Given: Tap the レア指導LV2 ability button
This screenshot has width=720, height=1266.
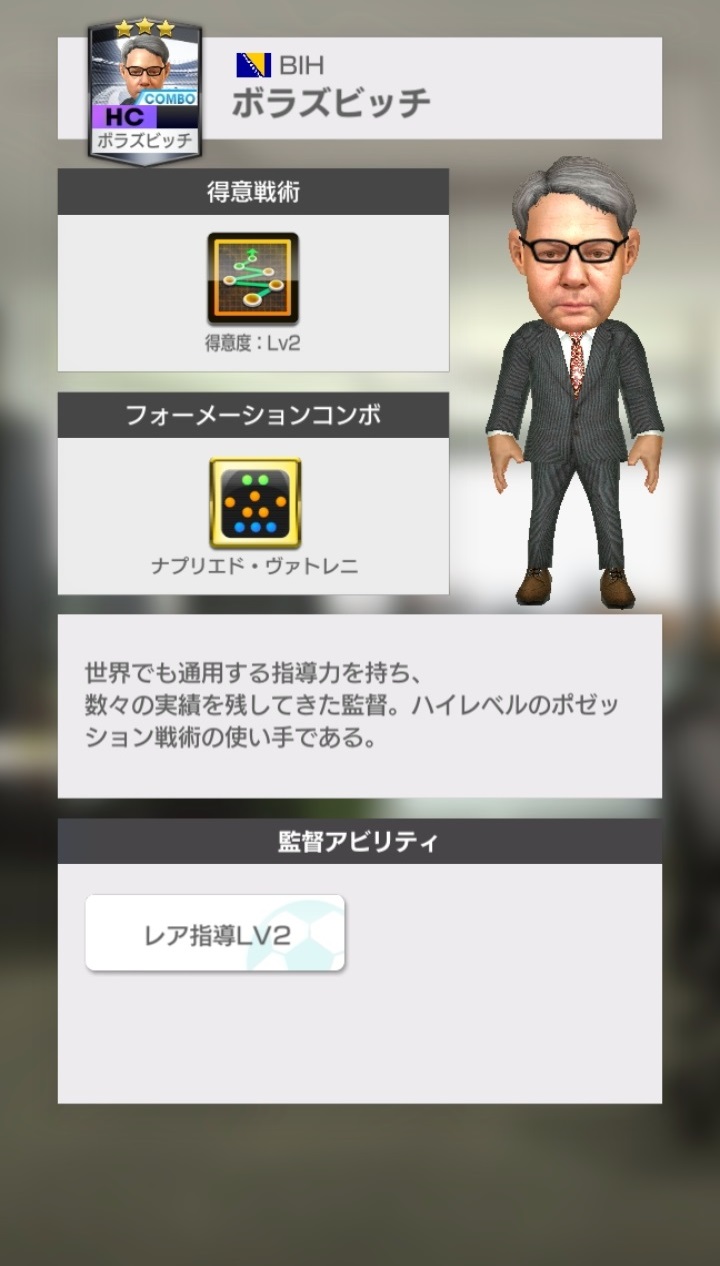Looking at the screenshot, I should coord(215,933).
